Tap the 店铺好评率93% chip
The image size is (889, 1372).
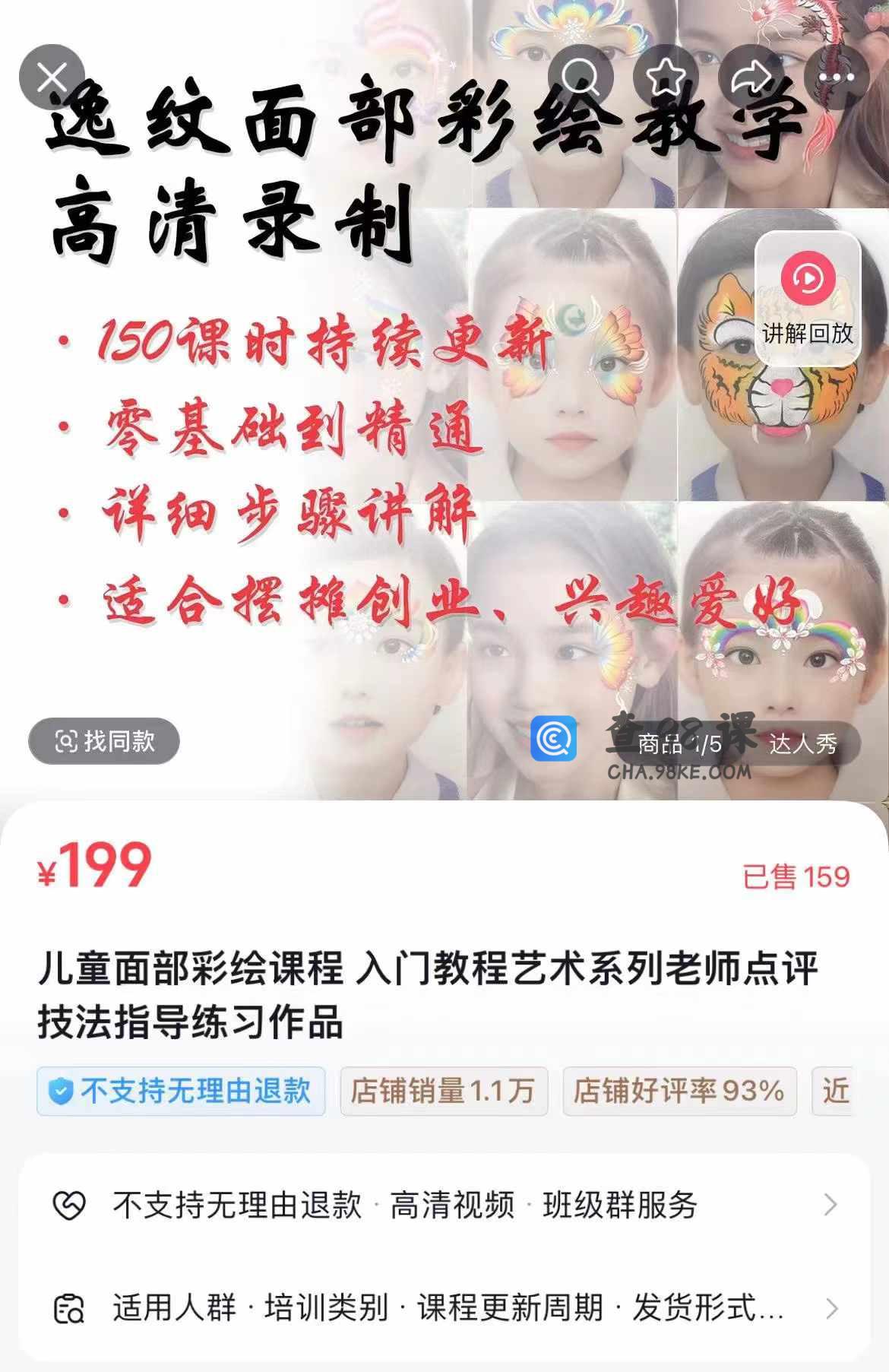pyautogui.click(x=679, y=1091)
